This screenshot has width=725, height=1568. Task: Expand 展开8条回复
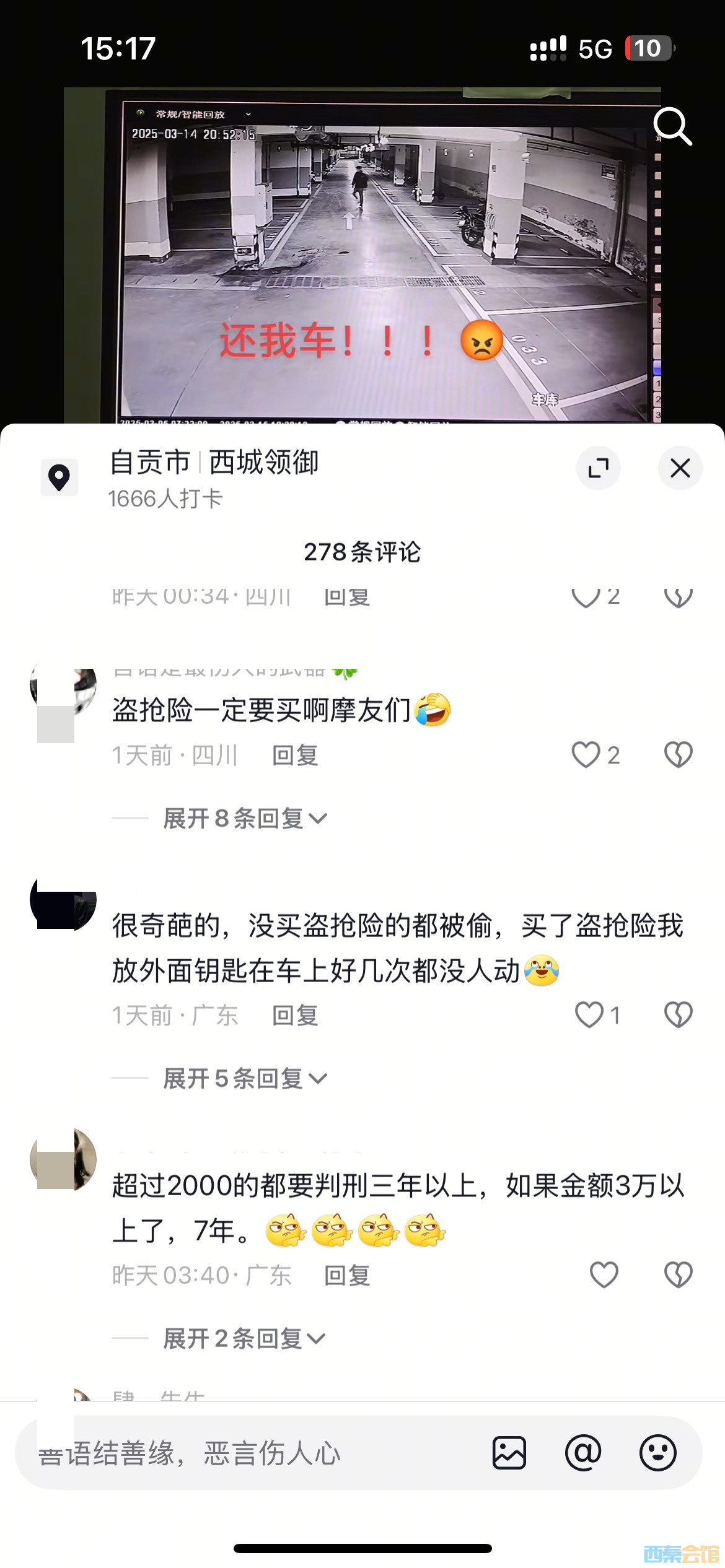245,819
